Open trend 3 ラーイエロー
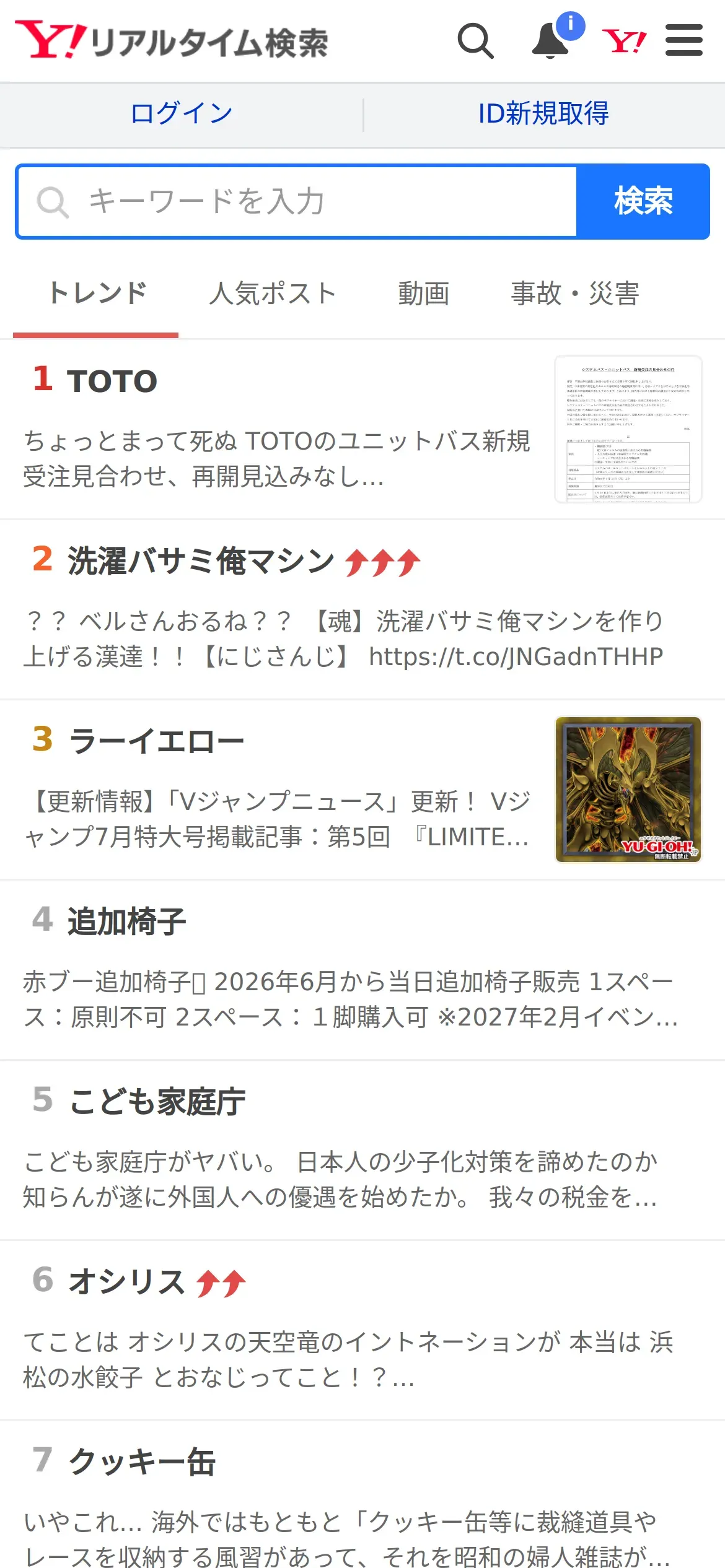 362,790
